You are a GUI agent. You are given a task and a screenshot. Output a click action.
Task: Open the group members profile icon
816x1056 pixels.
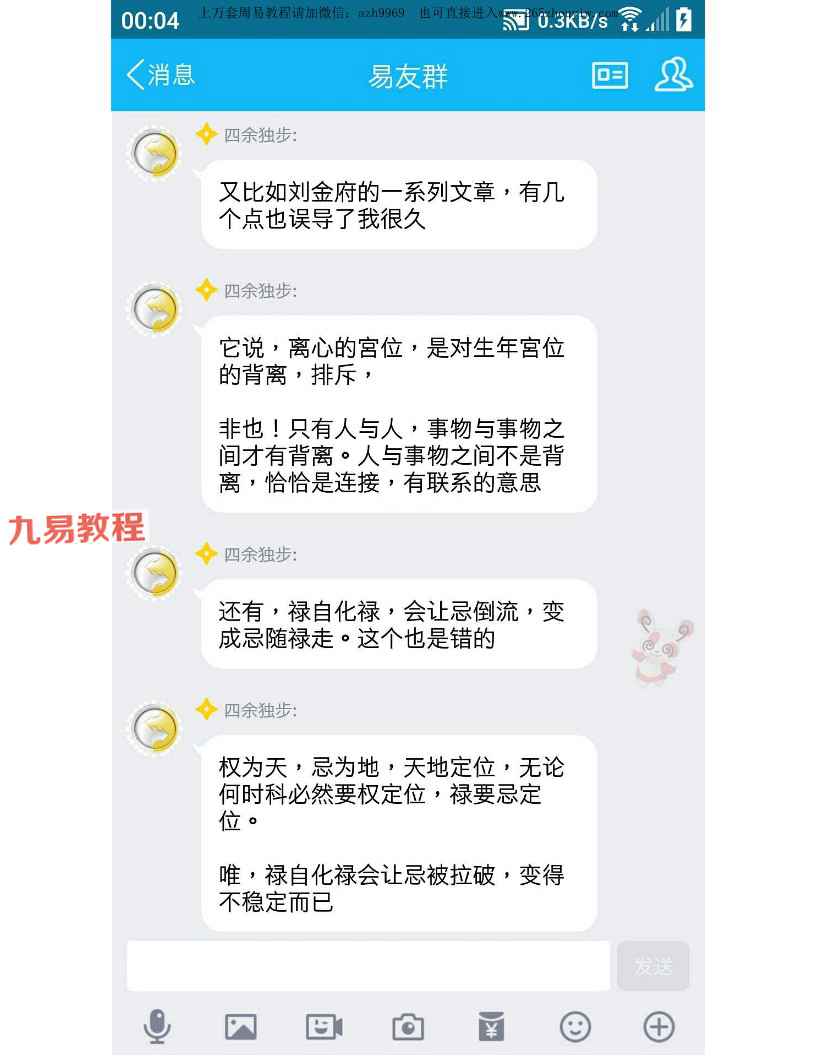tap(674, 75)
